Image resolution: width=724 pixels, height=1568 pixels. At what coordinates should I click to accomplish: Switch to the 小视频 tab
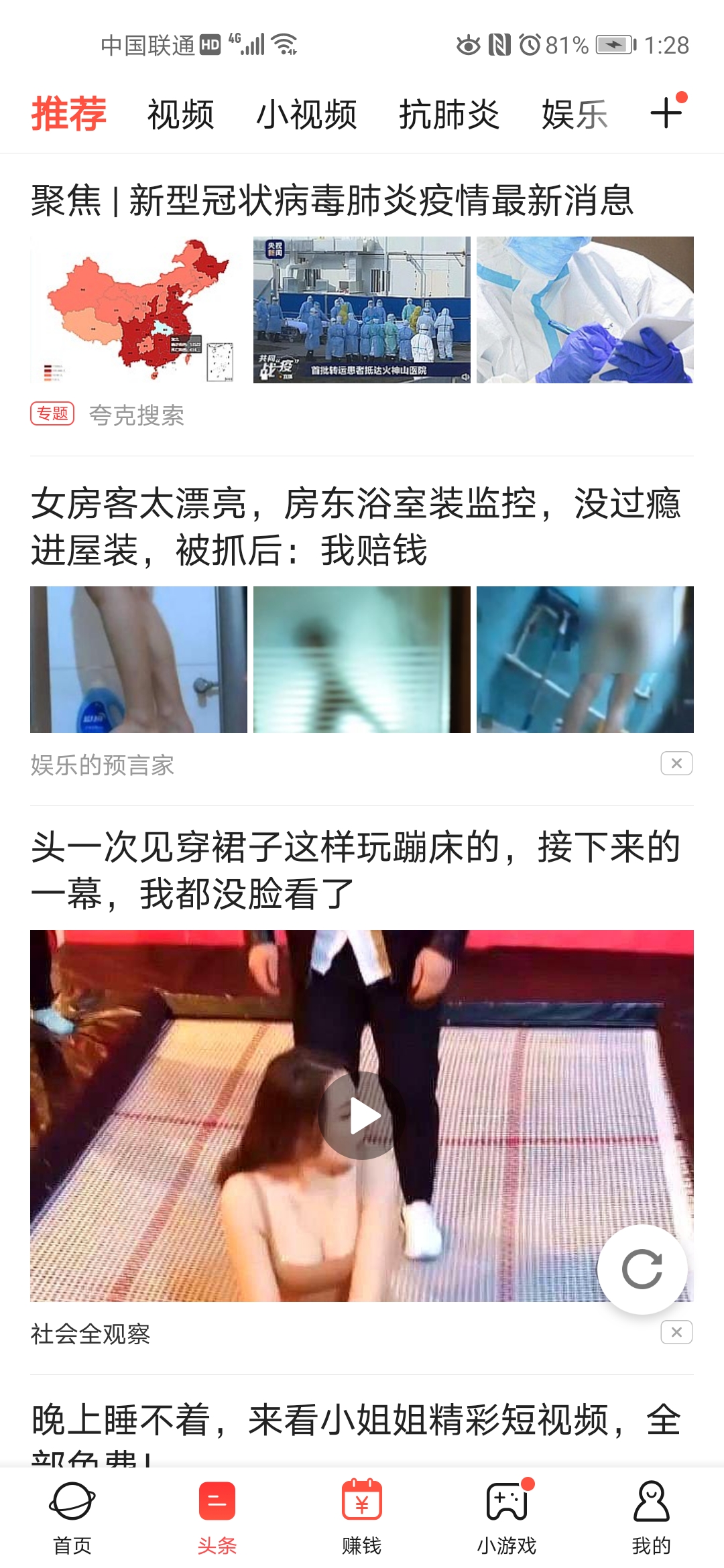[306, 115]
